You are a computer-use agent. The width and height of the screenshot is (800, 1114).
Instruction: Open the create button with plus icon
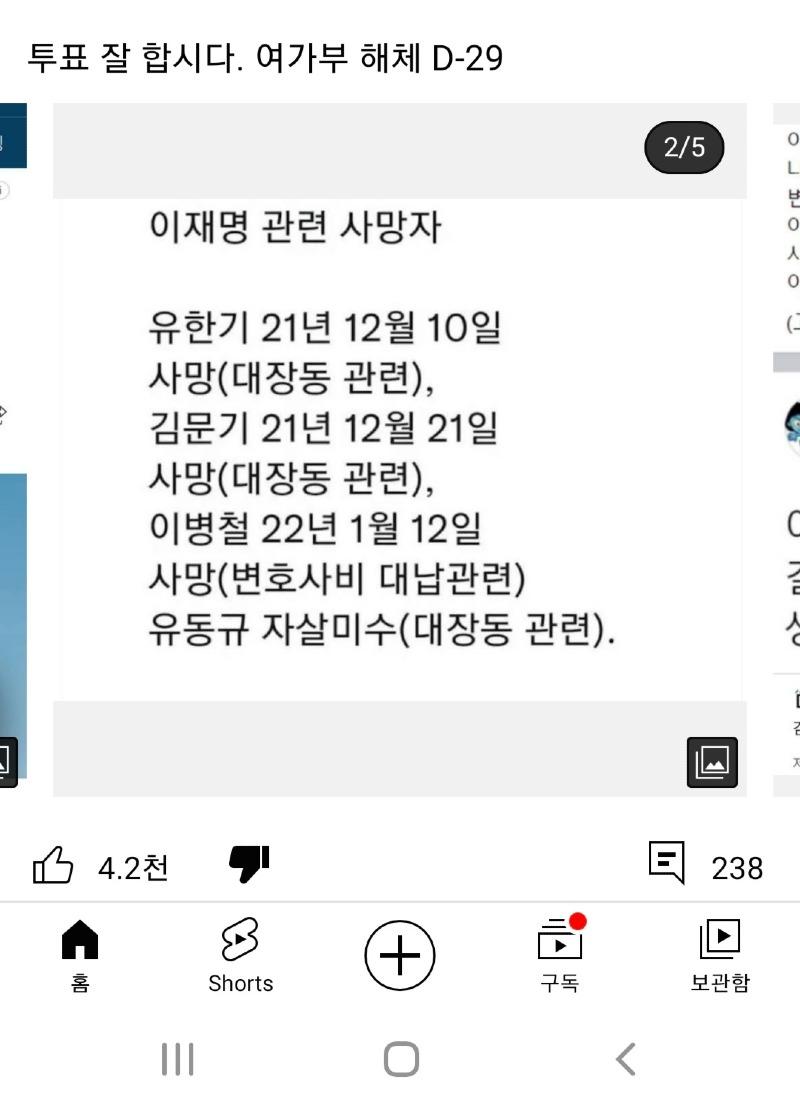click(399, 955)
